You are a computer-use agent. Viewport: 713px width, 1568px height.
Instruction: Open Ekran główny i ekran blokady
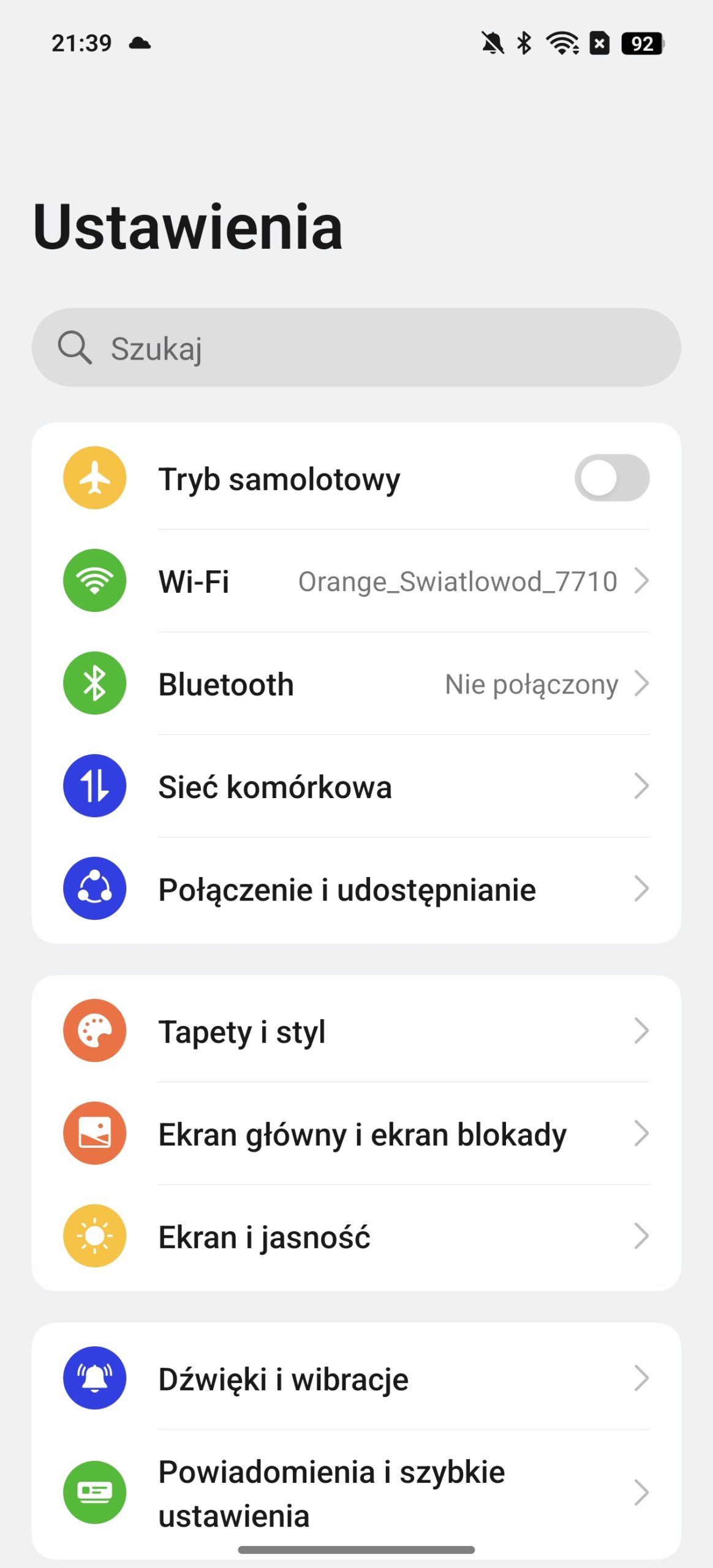(356, 1134)
